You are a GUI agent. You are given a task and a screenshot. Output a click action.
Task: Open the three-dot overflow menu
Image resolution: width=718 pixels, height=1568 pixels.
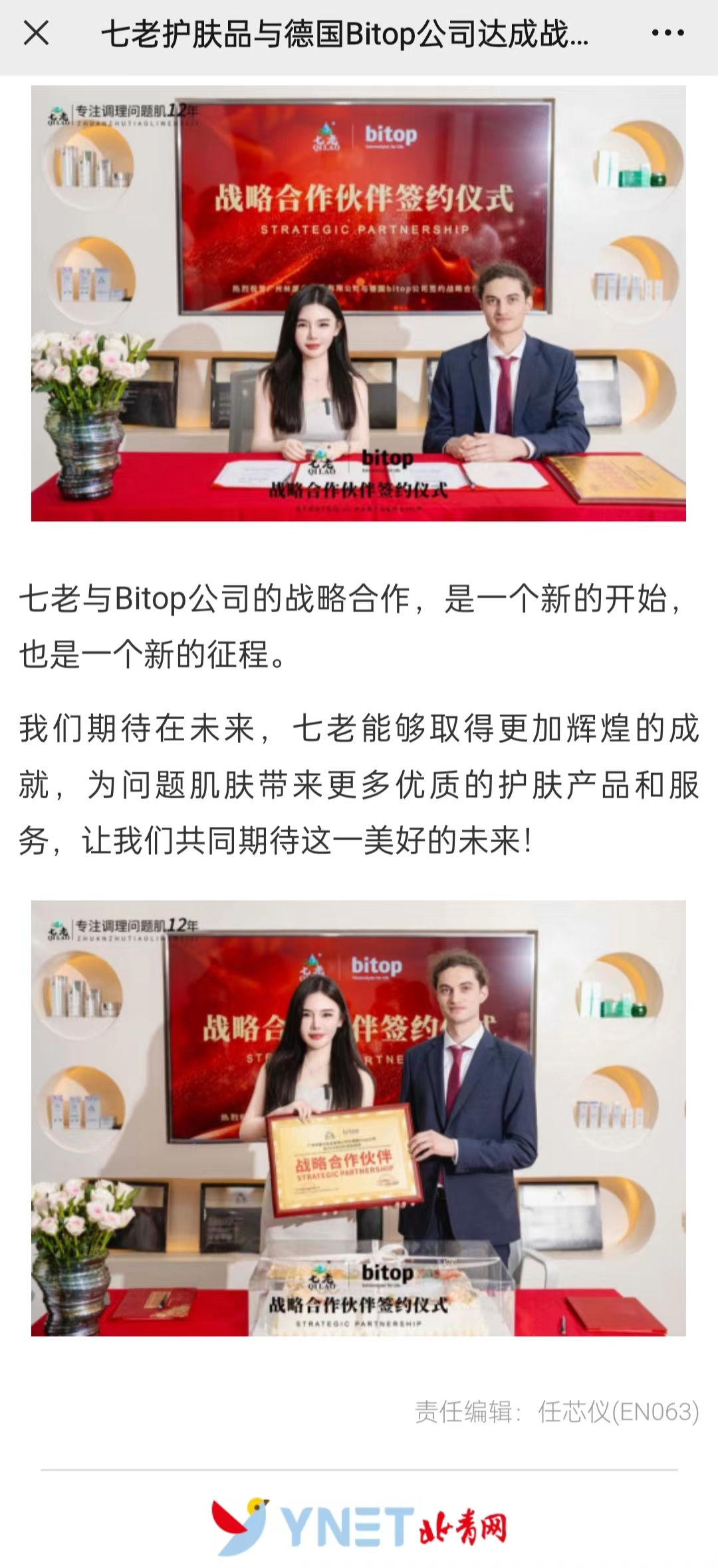[x=667, y=33]
